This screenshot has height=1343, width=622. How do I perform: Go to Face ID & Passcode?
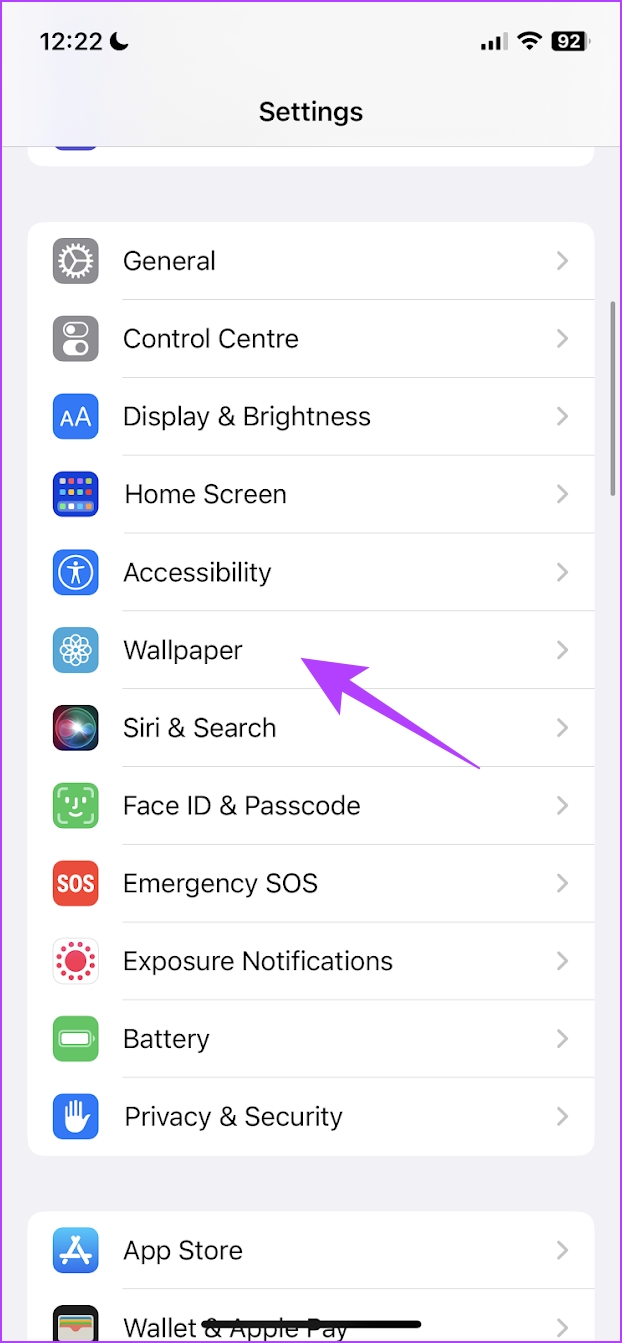tap(310, 806)
